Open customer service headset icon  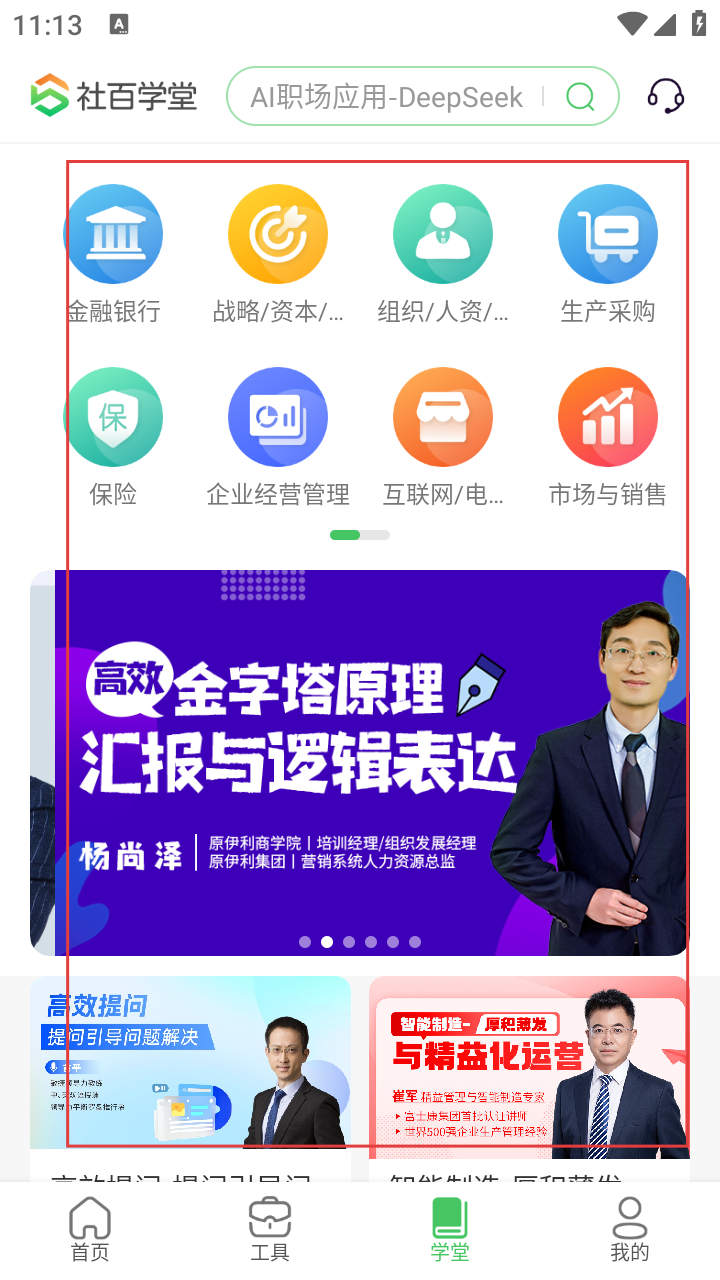coord(665,96)
